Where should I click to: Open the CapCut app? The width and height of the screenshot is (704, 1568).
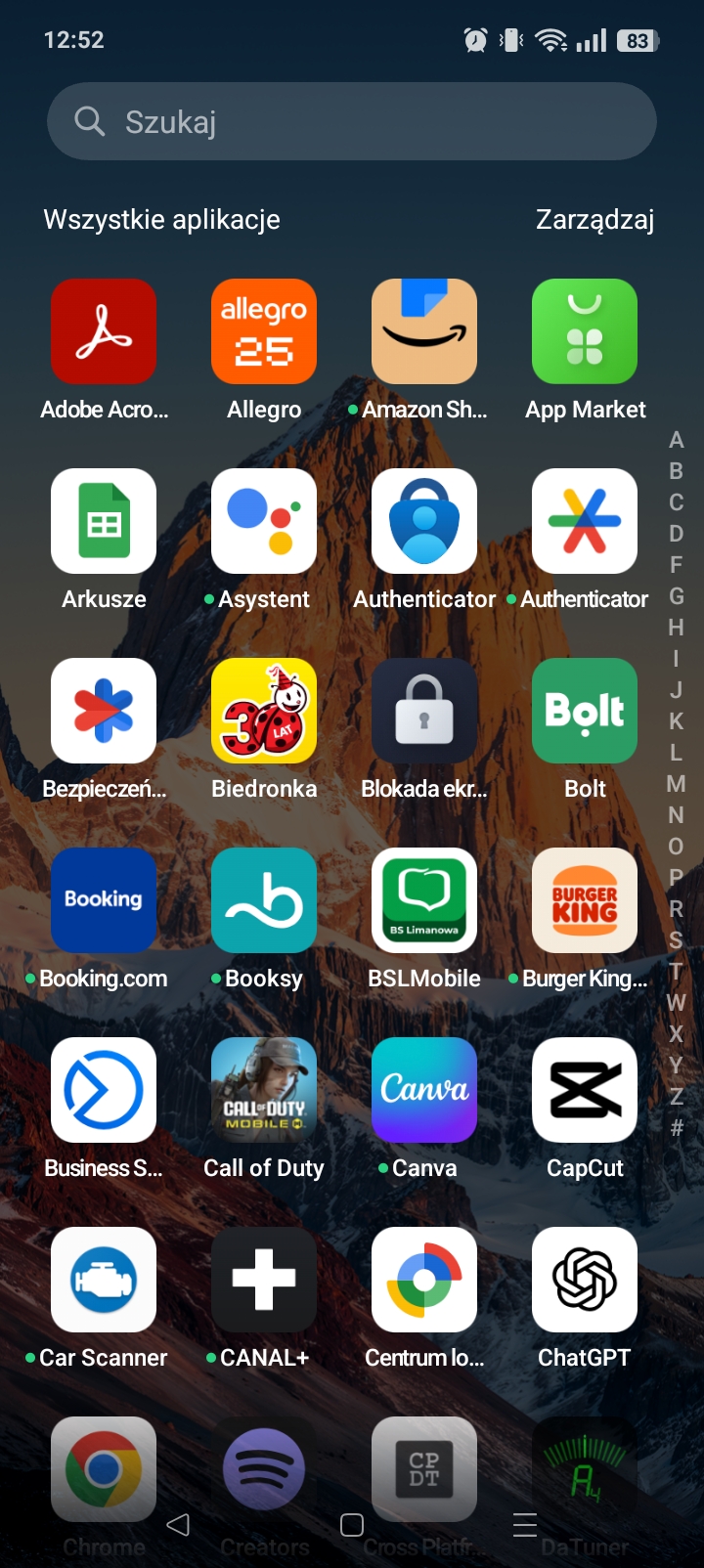pos(585,1090)
